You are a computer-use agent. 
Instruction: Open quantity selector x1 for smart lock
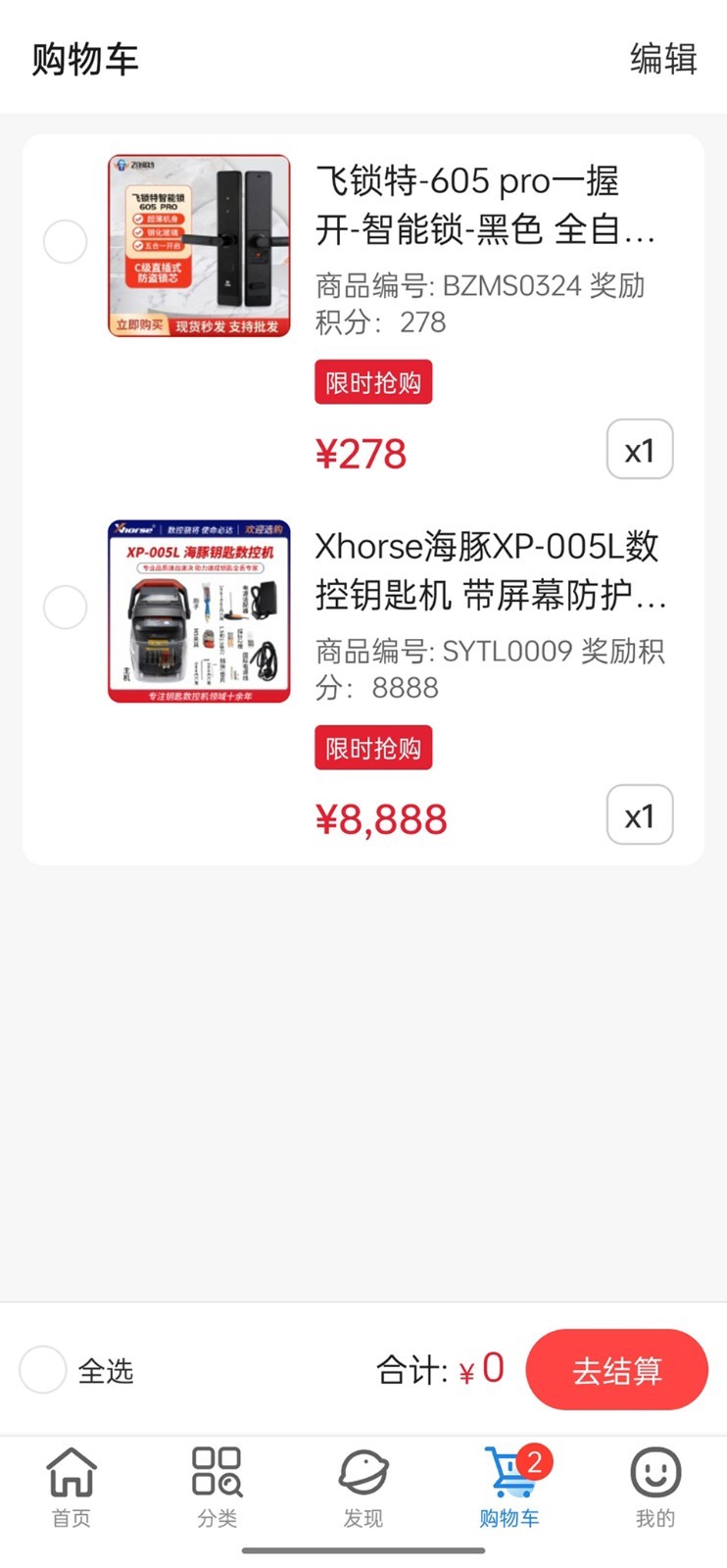640,449
